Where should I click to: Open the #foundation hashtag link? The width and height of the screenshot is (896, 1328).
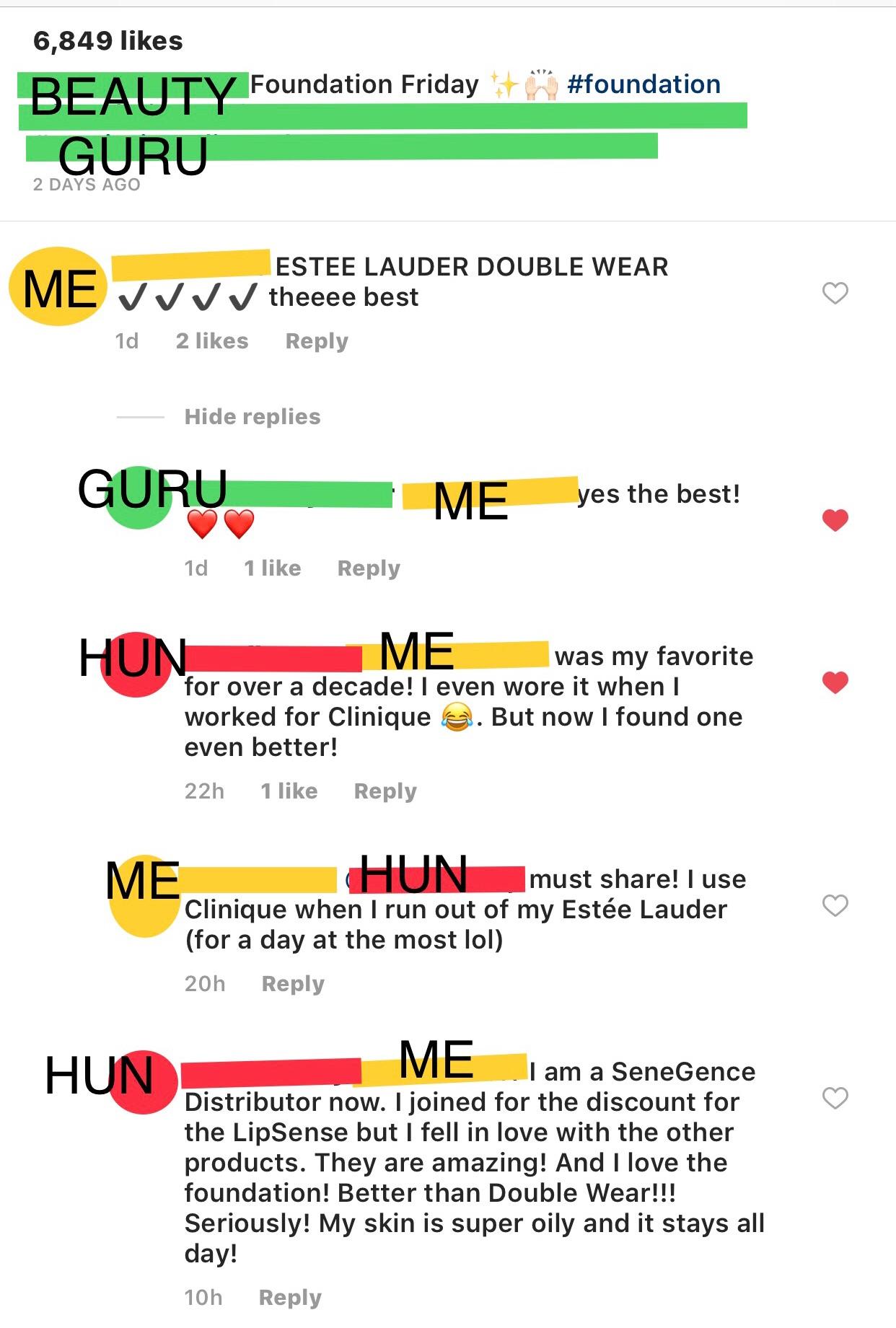(644, 84)
